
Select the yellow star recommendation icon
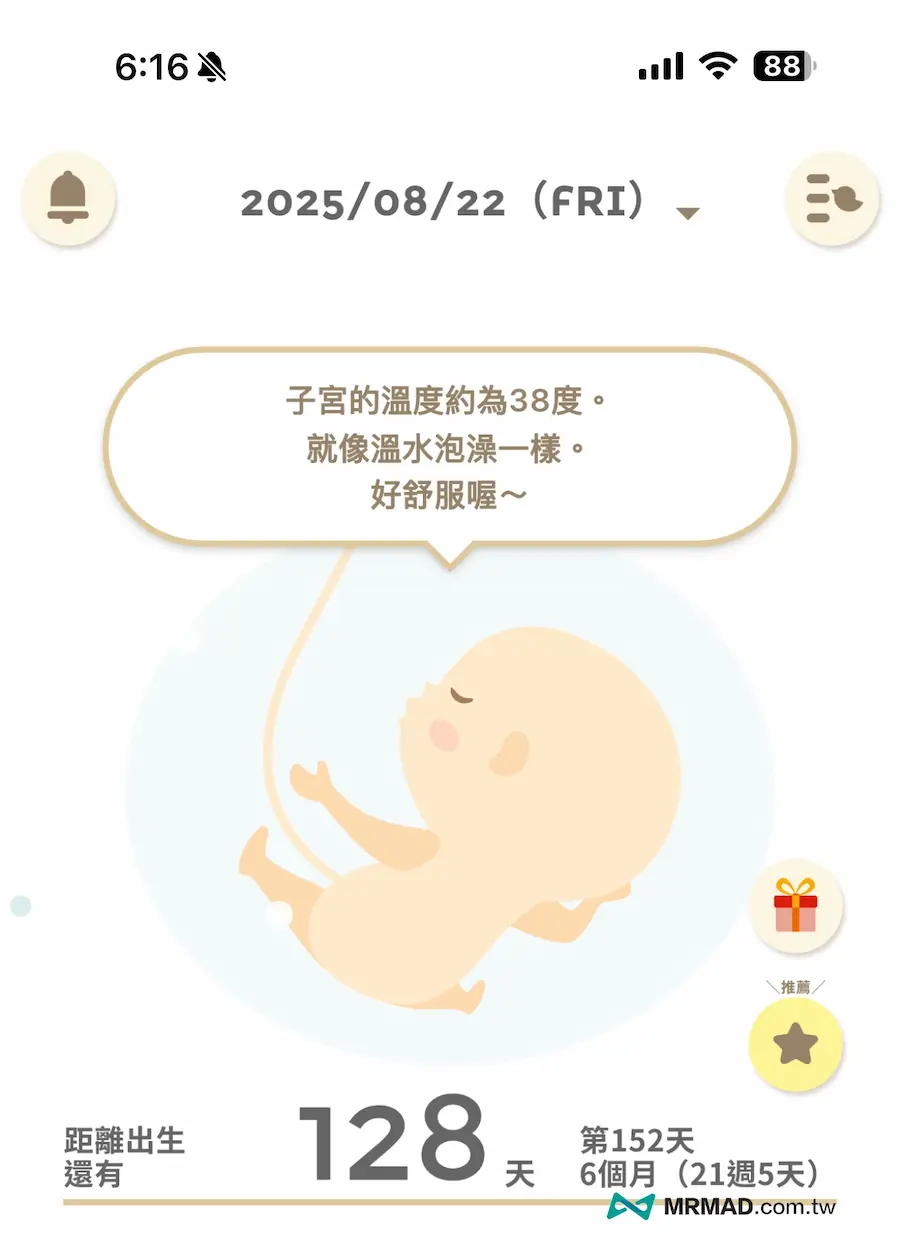coord(796,1043)
